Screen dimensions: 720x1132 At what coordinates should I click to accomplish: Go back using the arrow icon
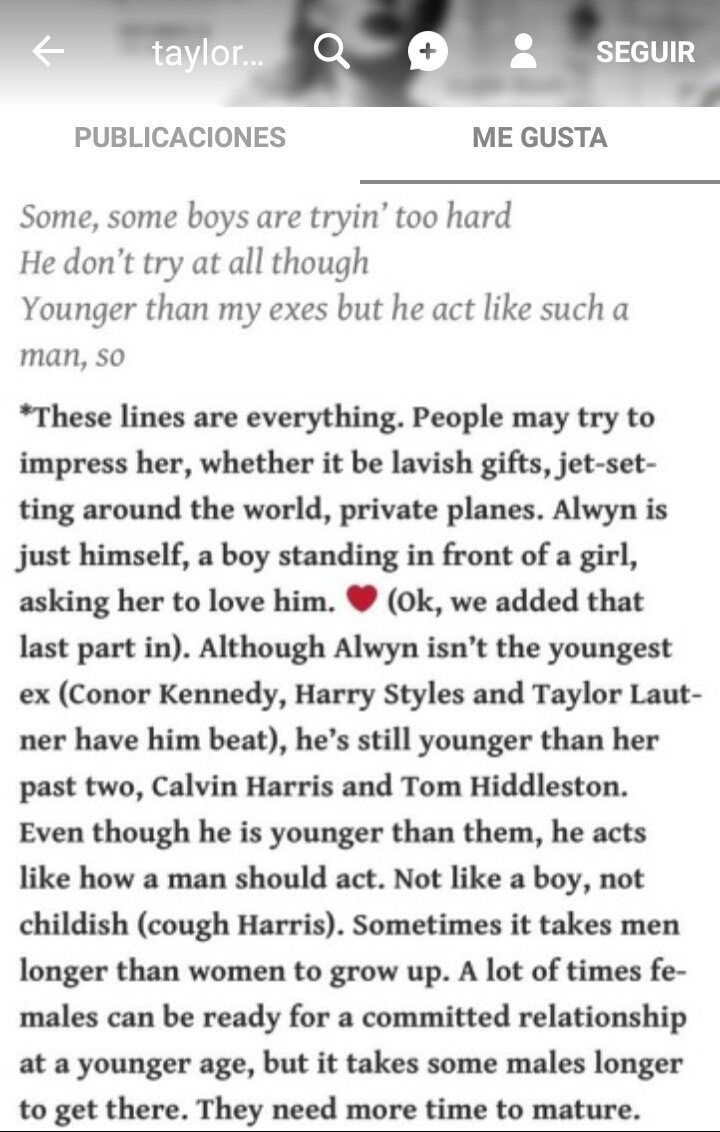tap(47, 52)
